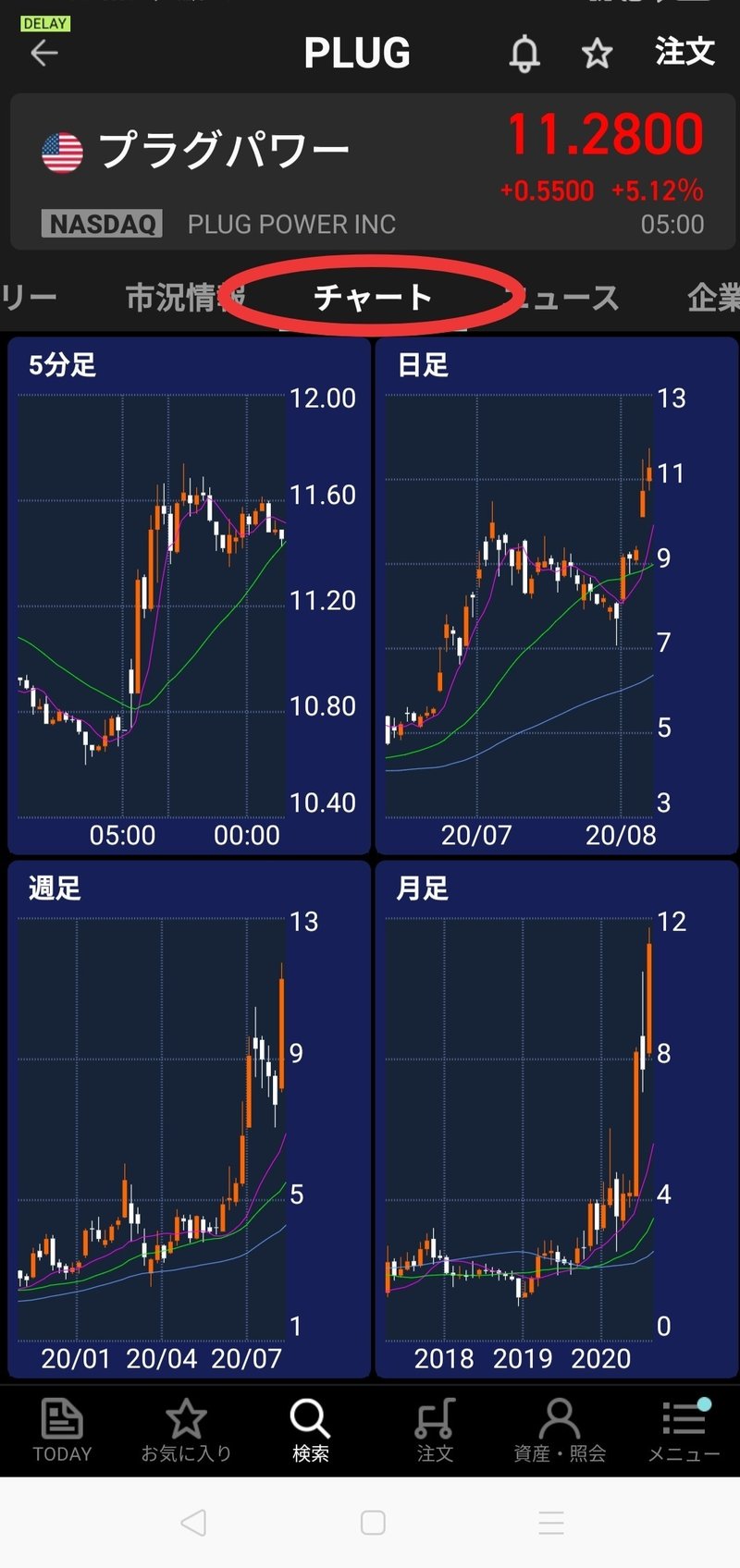740x1568 pixels.
Task: Switch to the ニュース tab
Action: (566, 298)
